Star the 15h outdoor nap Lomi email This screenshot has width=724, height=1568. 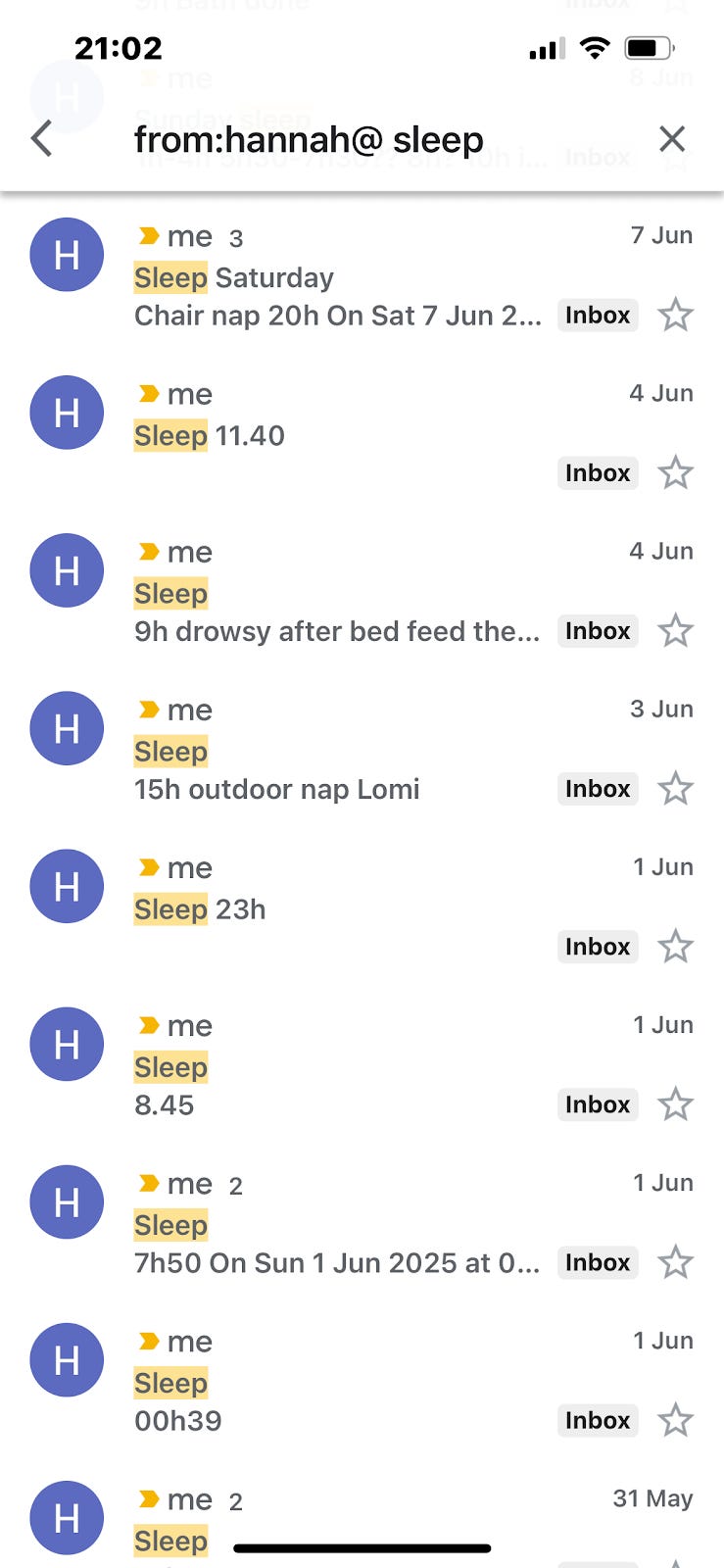tap(675, 789)
